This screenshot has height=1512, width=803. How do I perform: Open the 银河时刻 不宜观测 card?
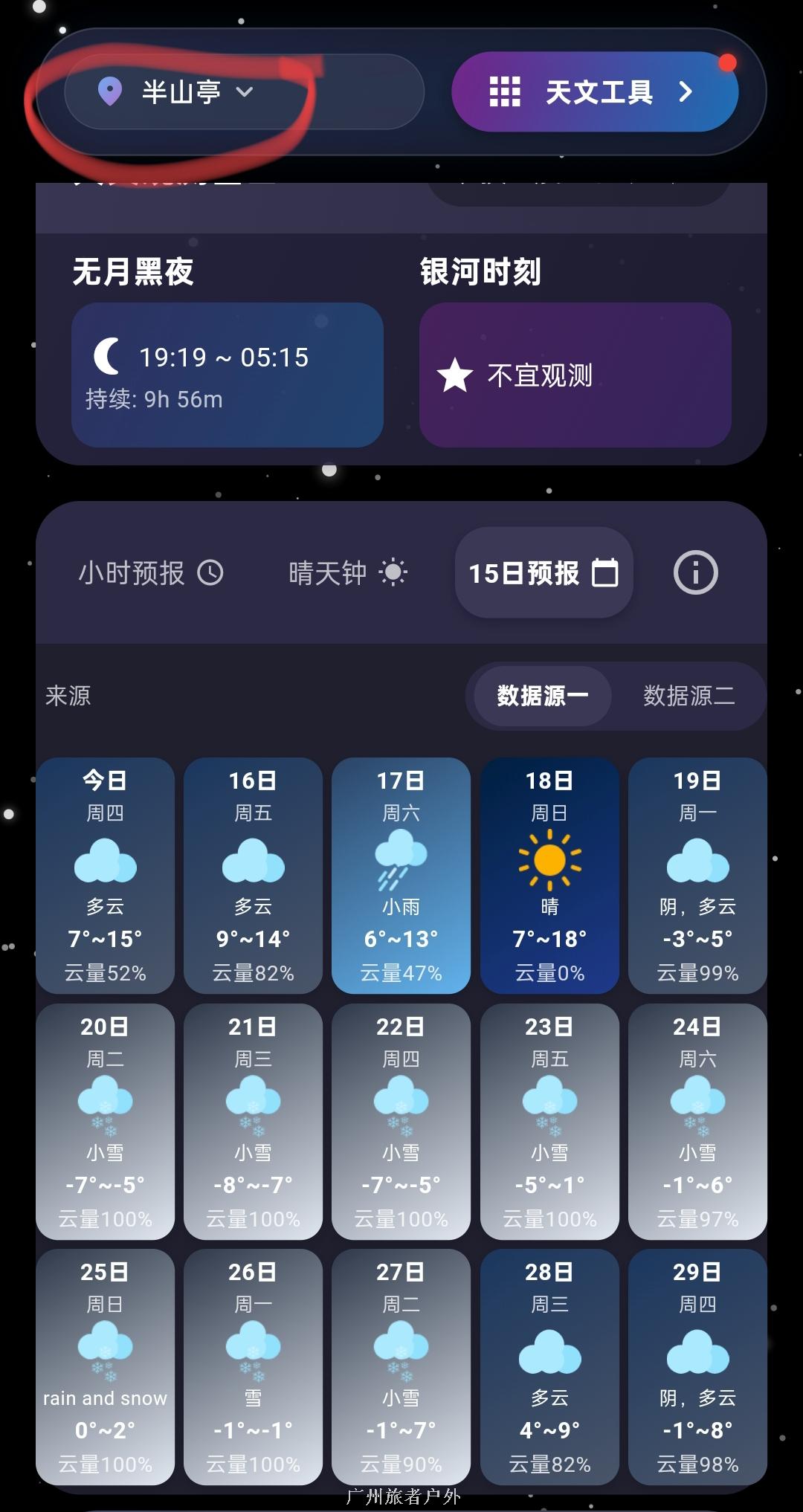pyautogui.click(x=575, y=375)
